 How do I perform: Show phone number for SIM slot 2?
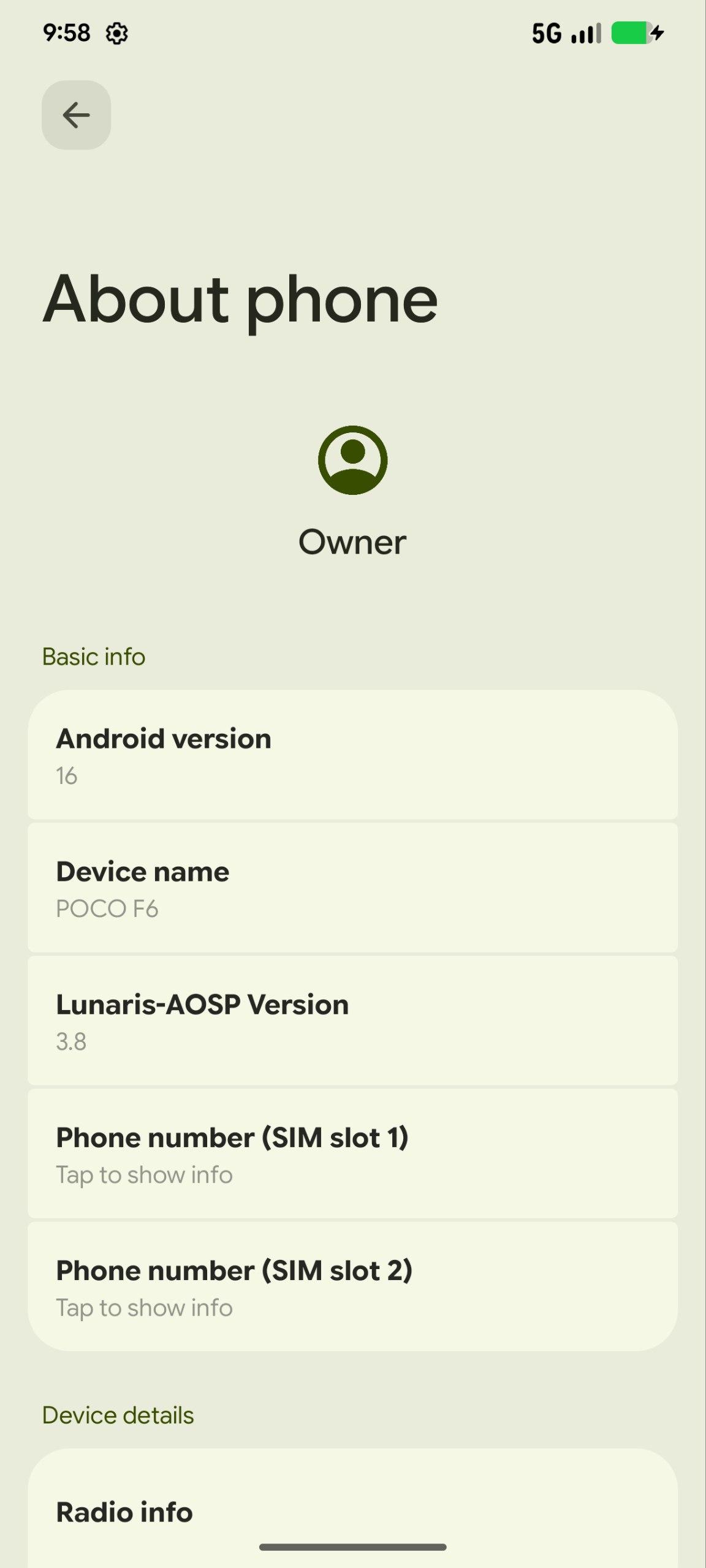(x=352, y=1287)
